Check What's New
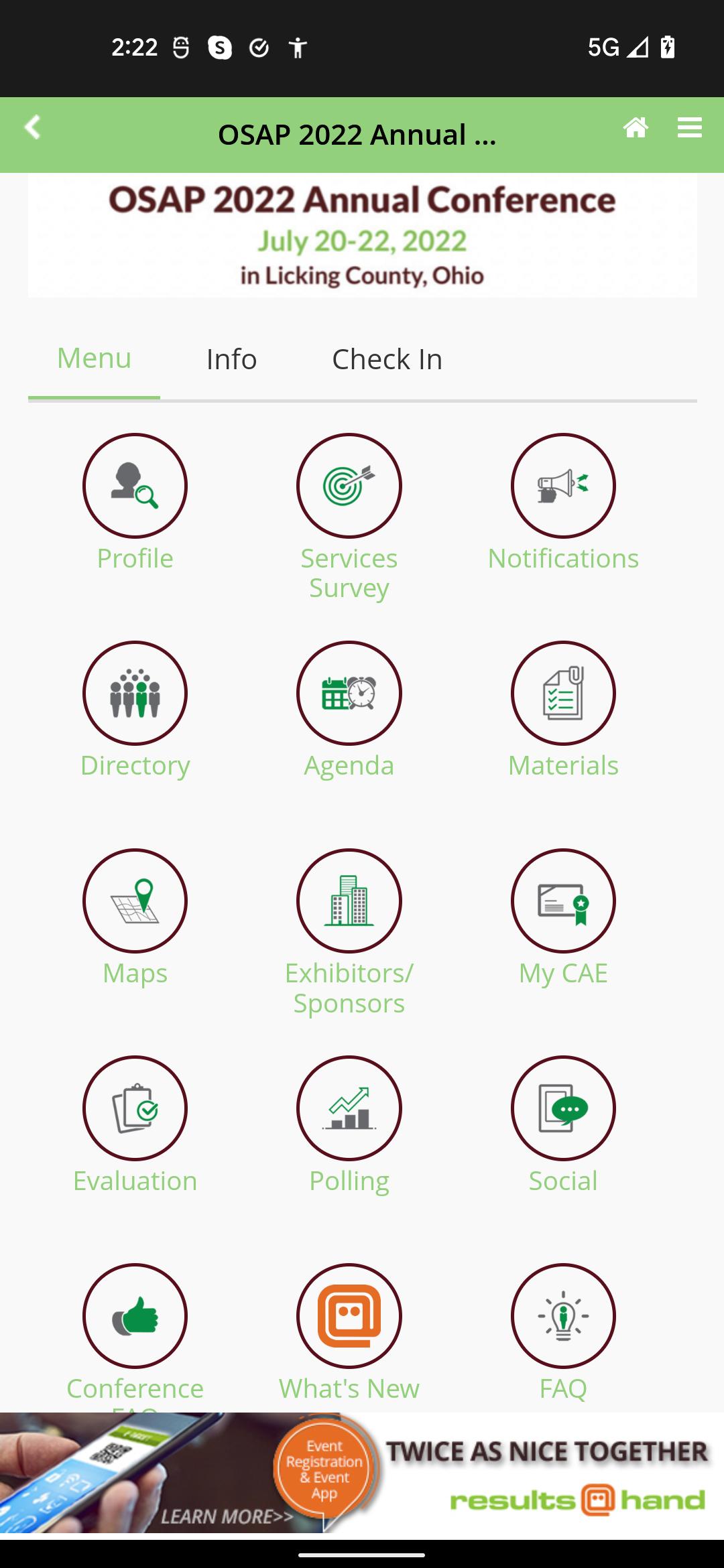Screen dimensions: 724x1568 pos(349,1316)
